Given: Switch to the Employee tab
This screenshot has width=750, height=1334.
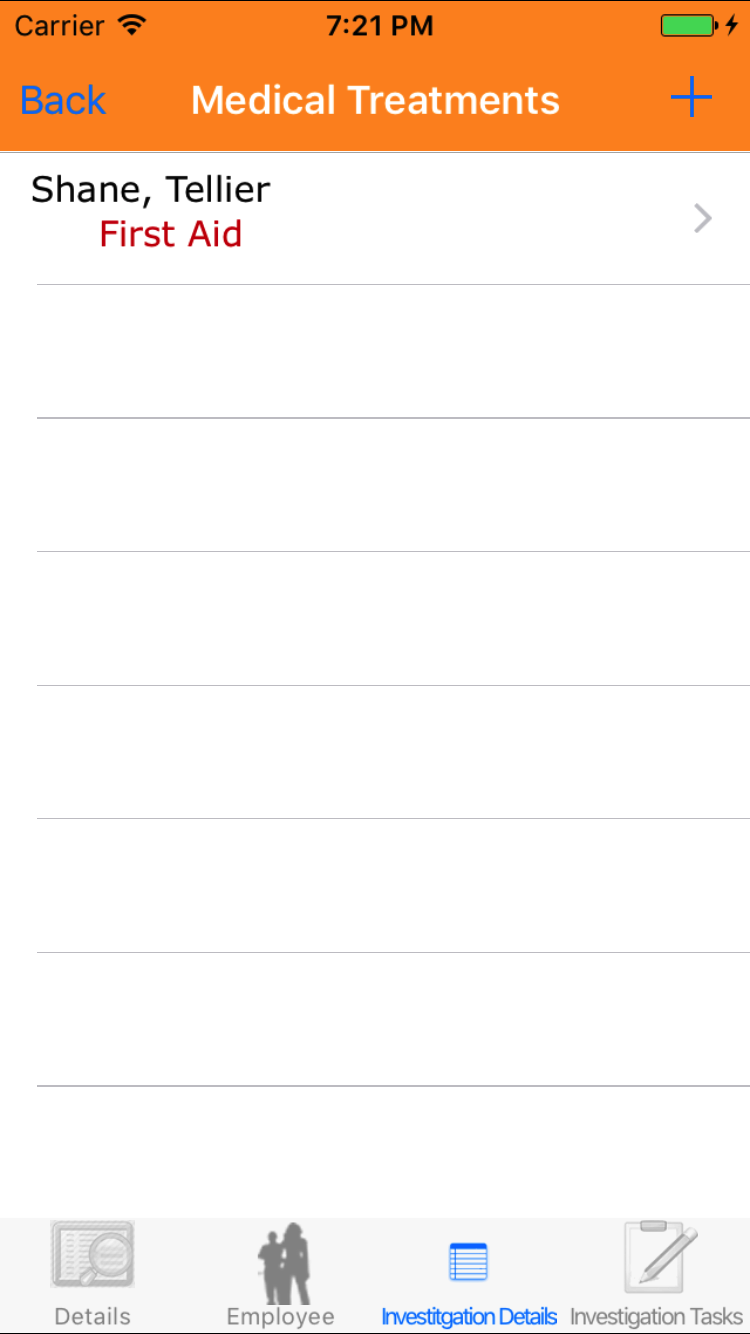Looking at the screenshot, I should click(281, 1274).
